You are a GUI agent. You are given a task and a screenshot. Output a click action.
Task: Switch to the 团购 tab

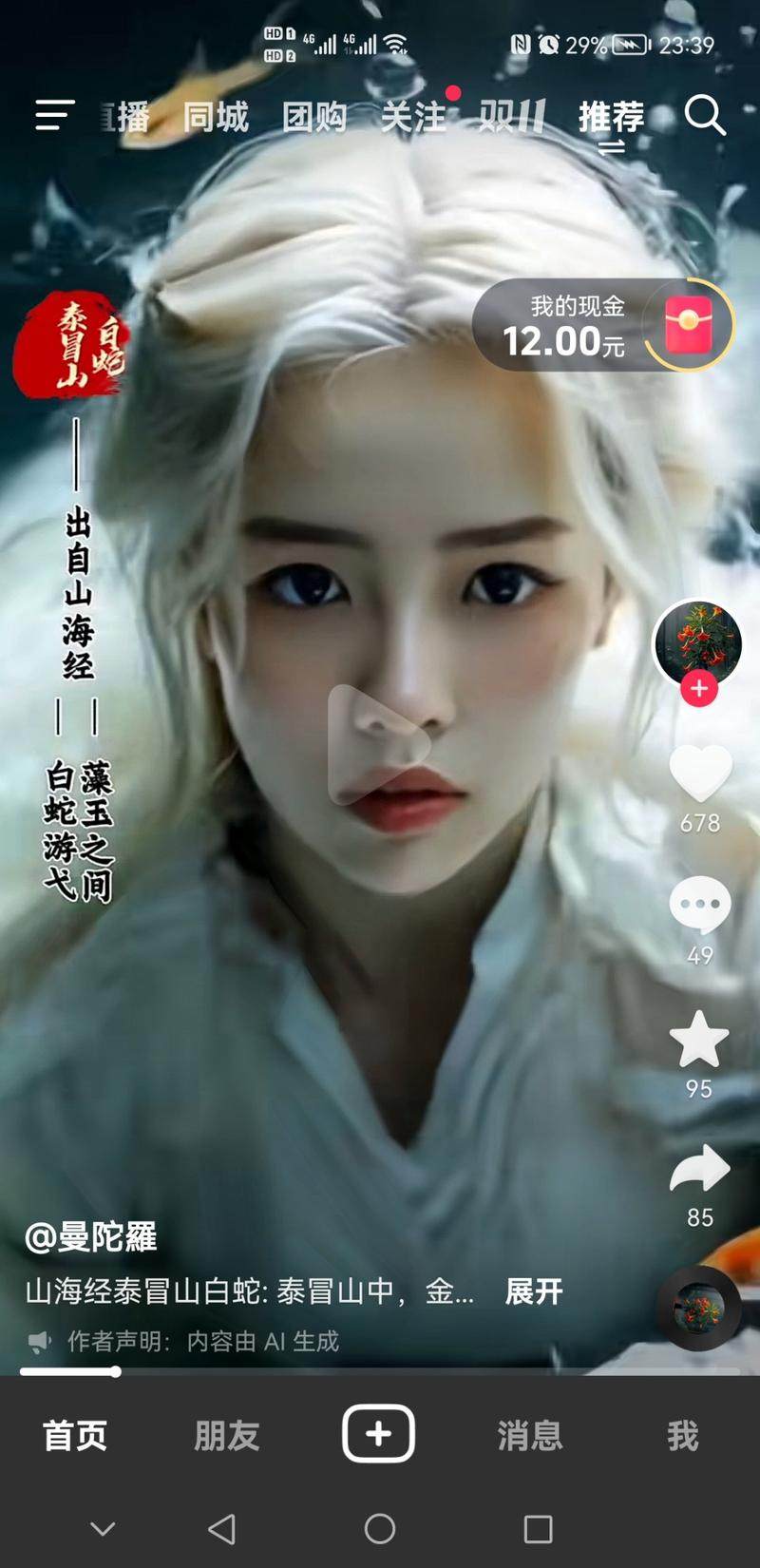pyautogui.click(x=314, y=118)
